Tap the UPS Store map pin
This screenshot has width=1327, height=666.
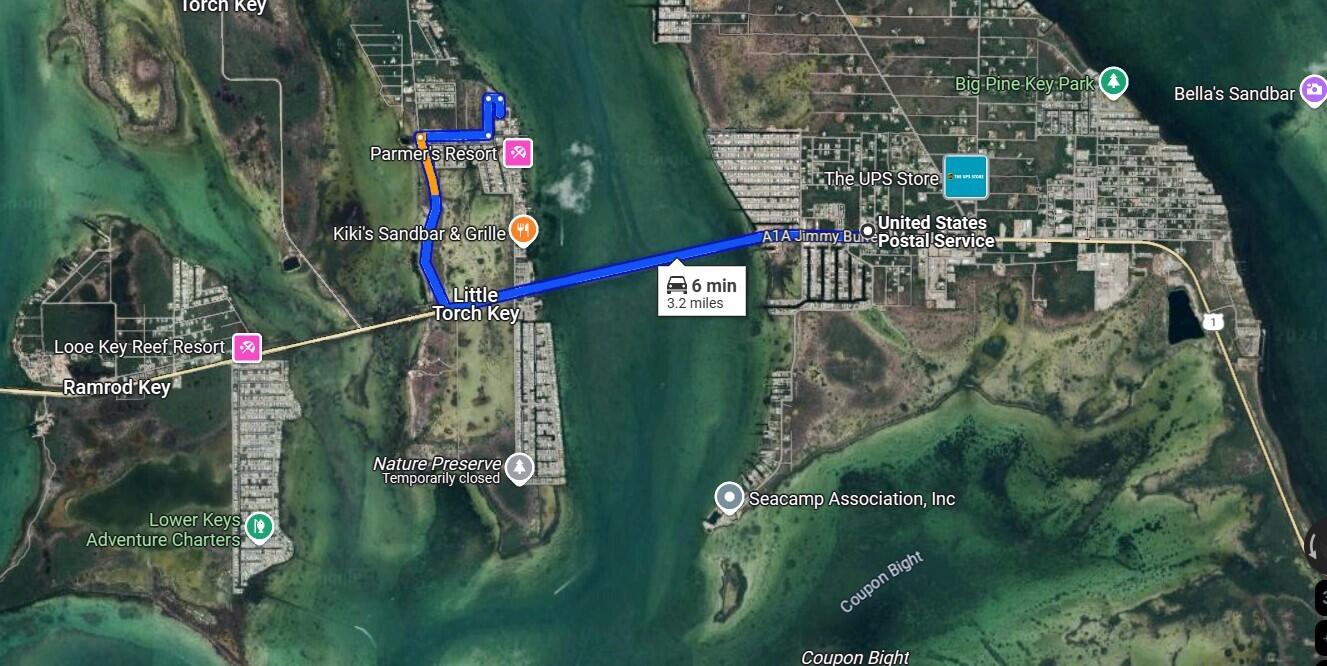pos(966,177)
